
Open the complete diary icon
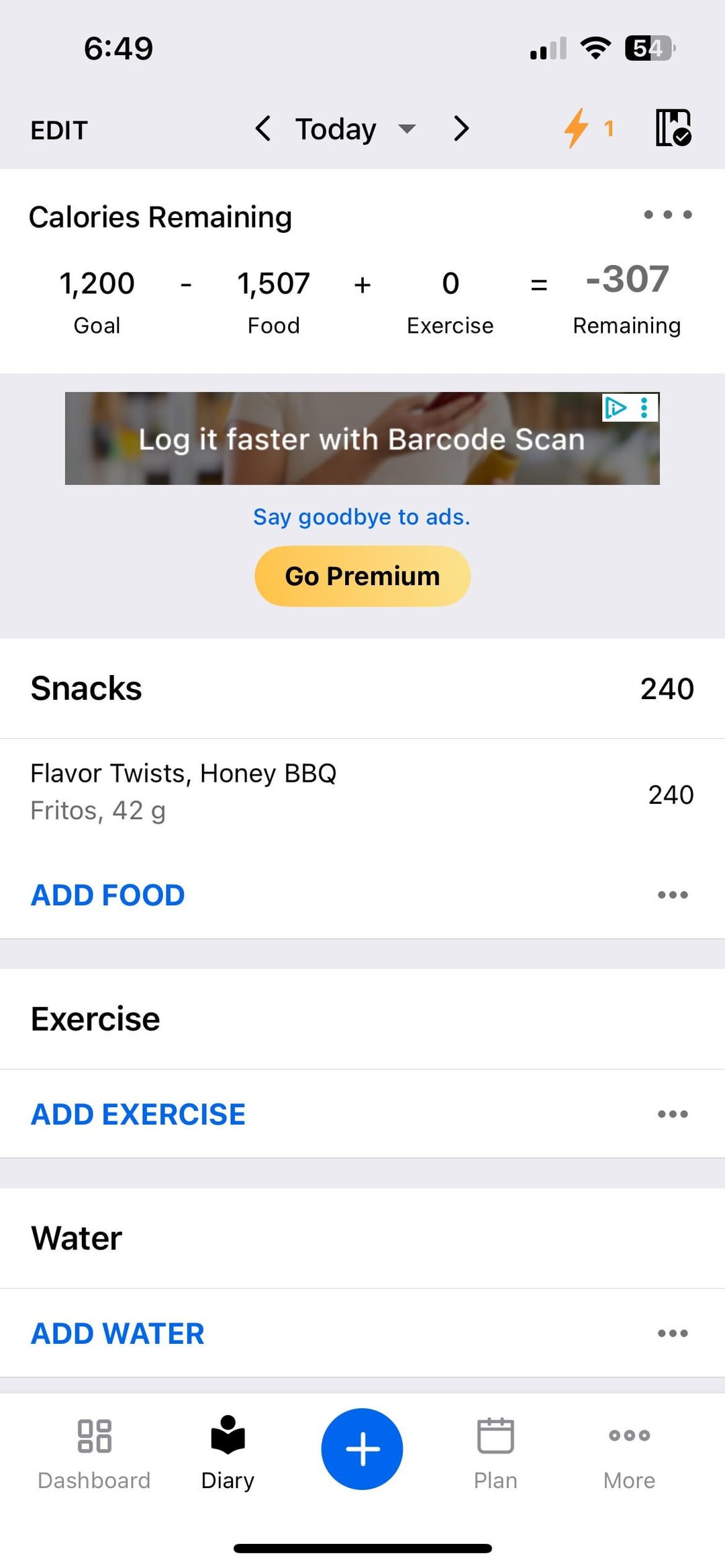tap(673, 127)
